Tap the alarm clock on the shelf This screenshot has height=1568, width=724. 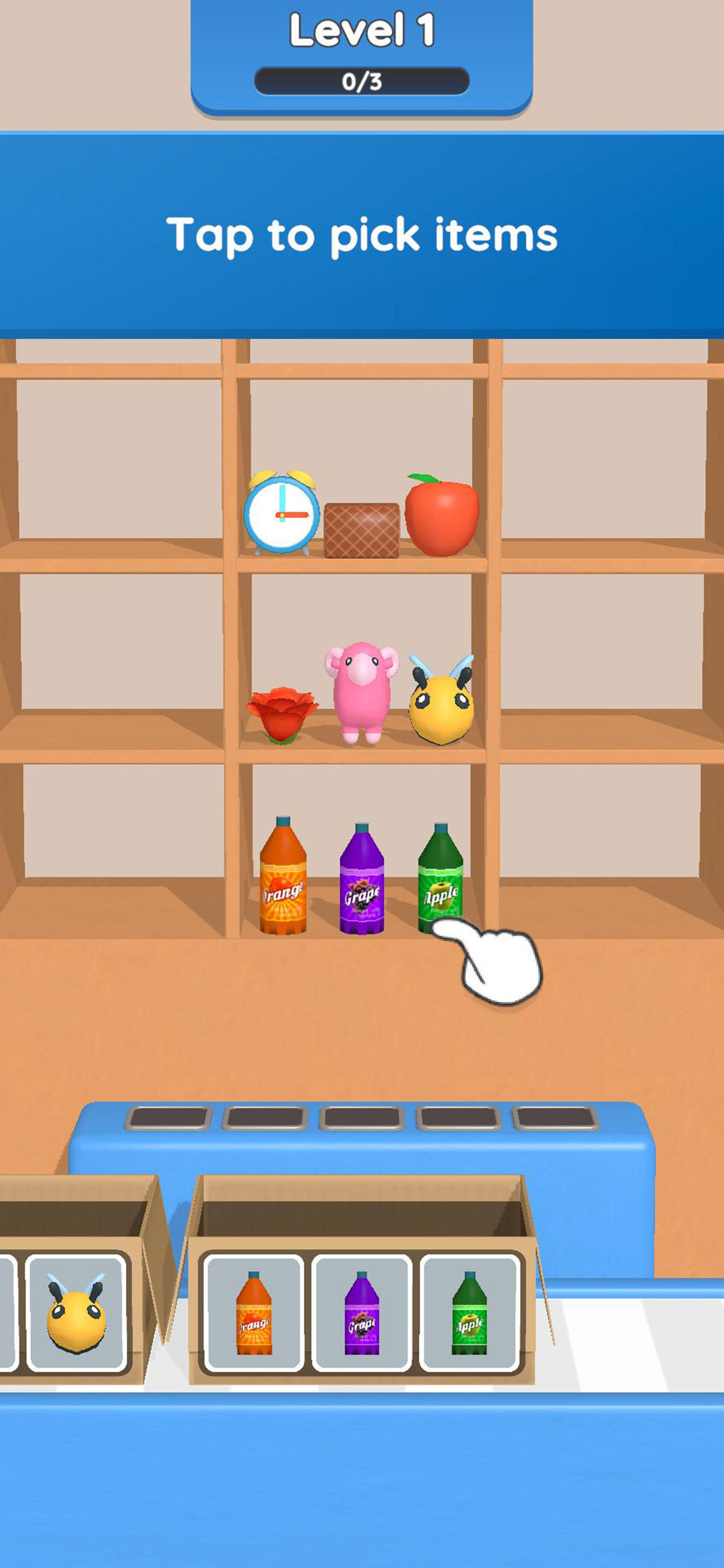coord(282,513)
